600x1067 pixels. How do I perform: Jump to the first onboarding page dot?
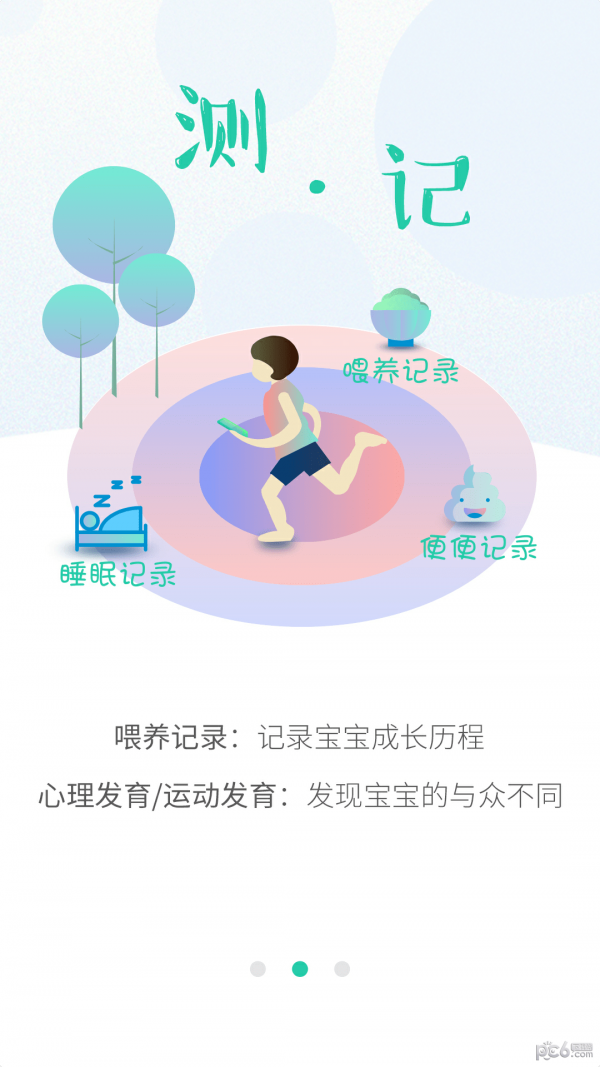258,968
